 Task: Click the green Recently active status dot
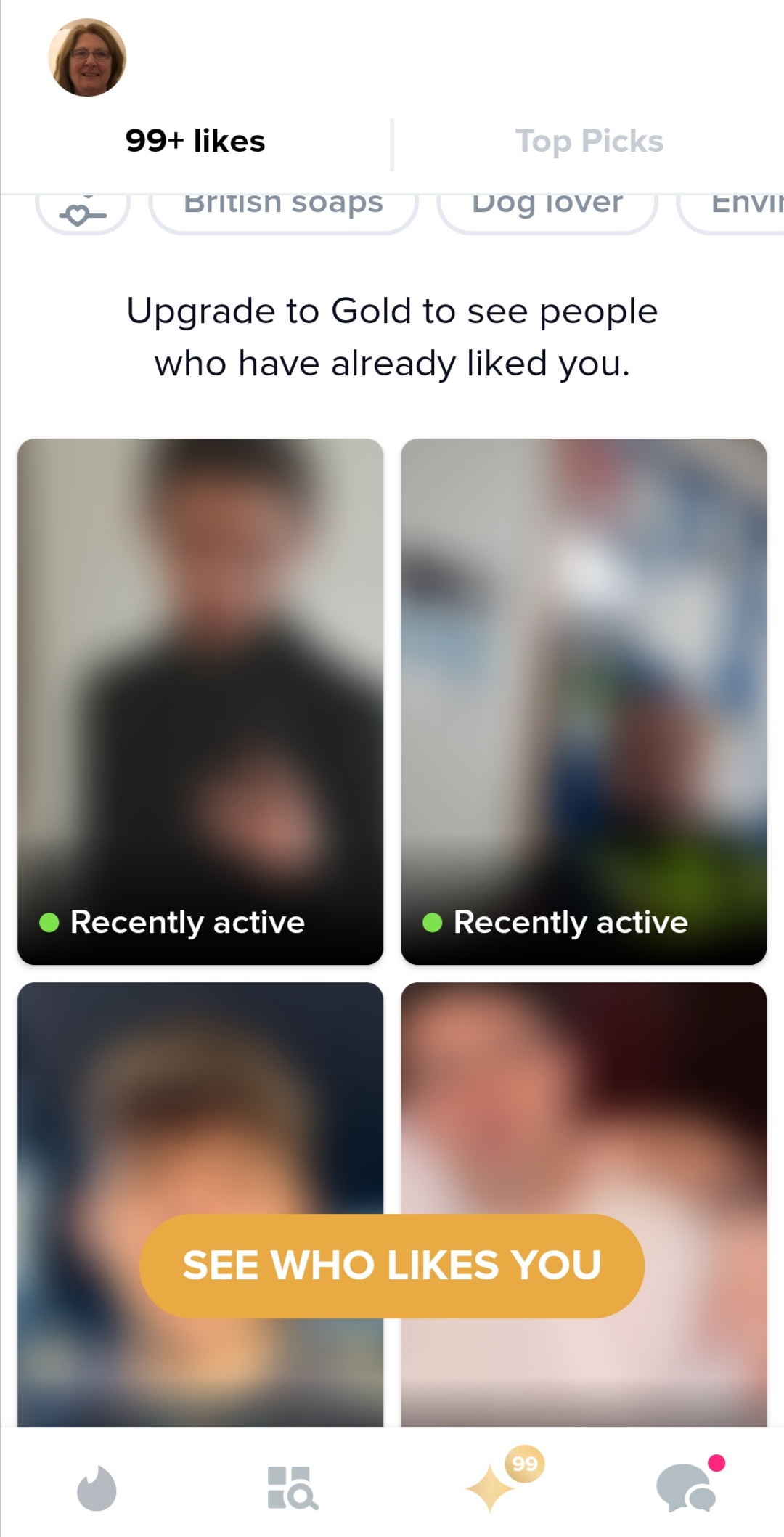pyautogui.click(x=48, y=922)
